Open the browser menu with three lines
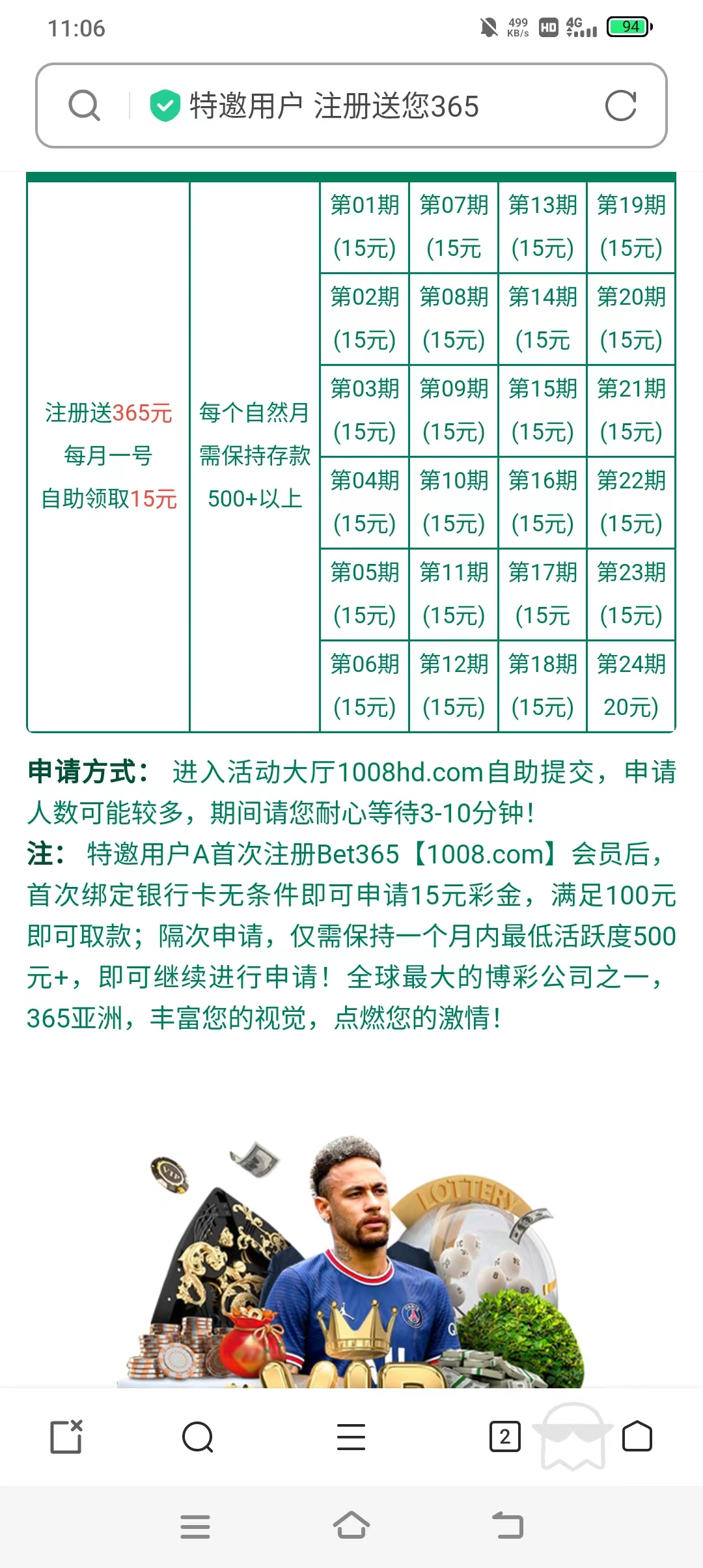703x1568 pixels. 351,1437
